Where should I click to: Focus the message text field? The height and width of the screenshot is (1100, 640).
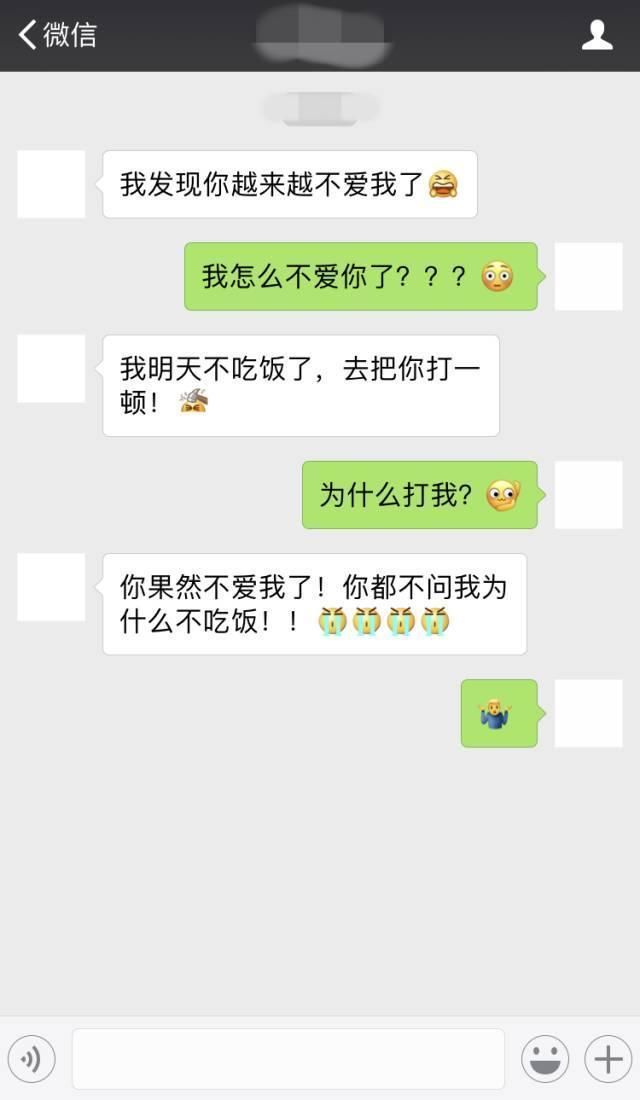[288, 1059]
